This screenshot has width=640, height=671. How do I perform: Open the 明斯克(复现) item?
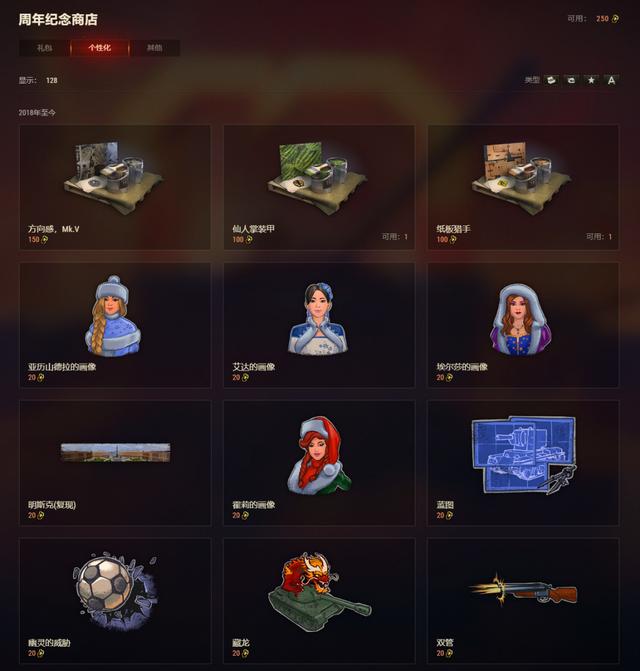tap(114, 462)
